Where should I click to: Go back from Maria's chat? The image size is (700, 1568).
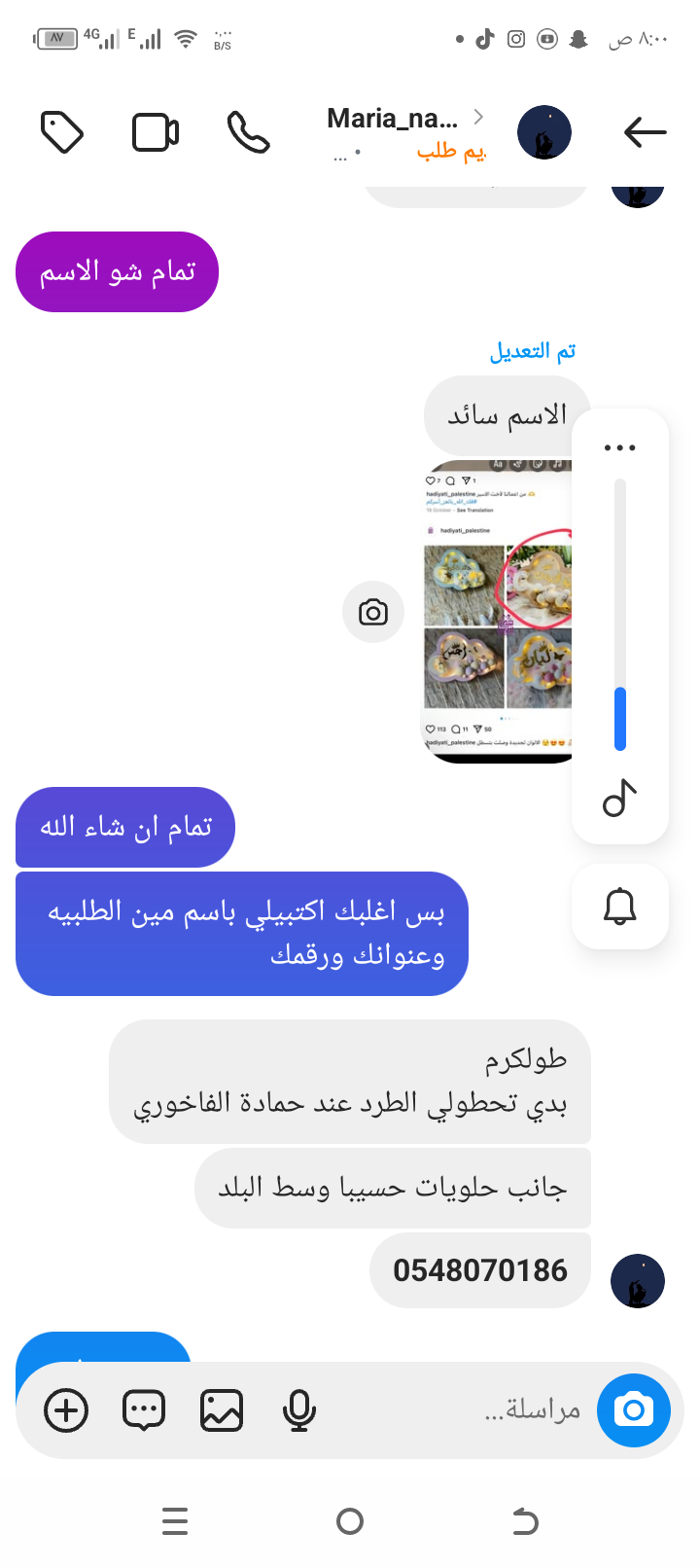coord(645,131)
